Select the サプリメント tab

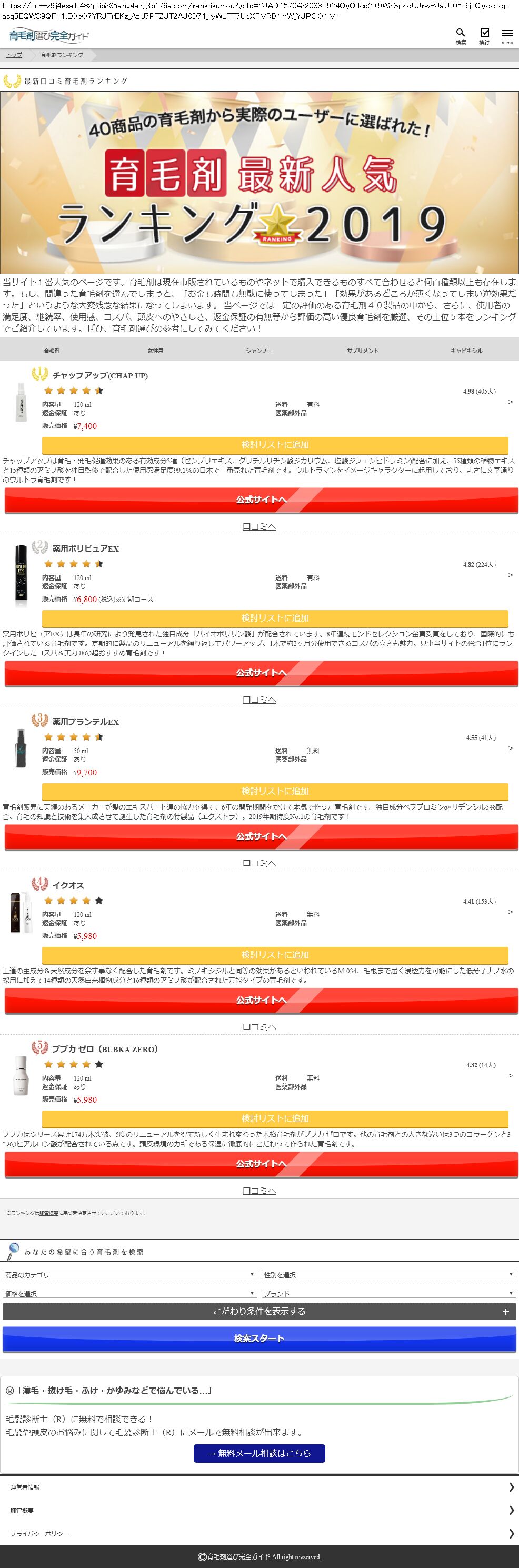point(363,351)
